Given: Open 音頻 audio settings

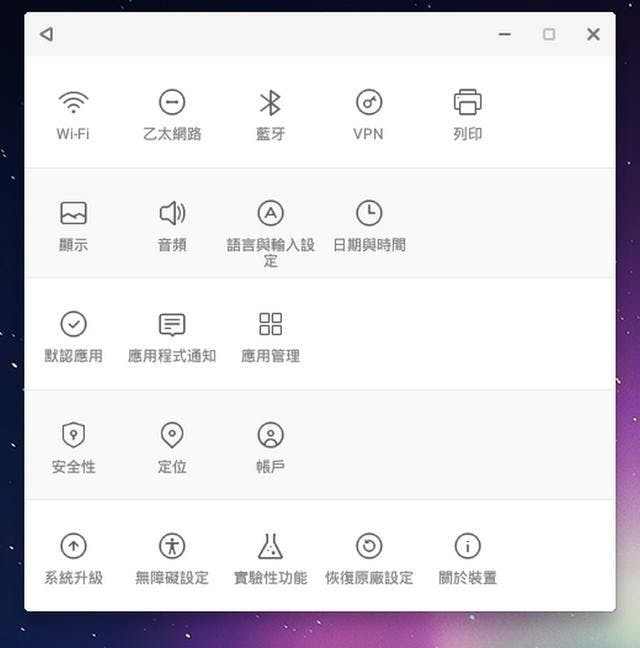Looking at the screenshot, I should (x=172, y=224).
